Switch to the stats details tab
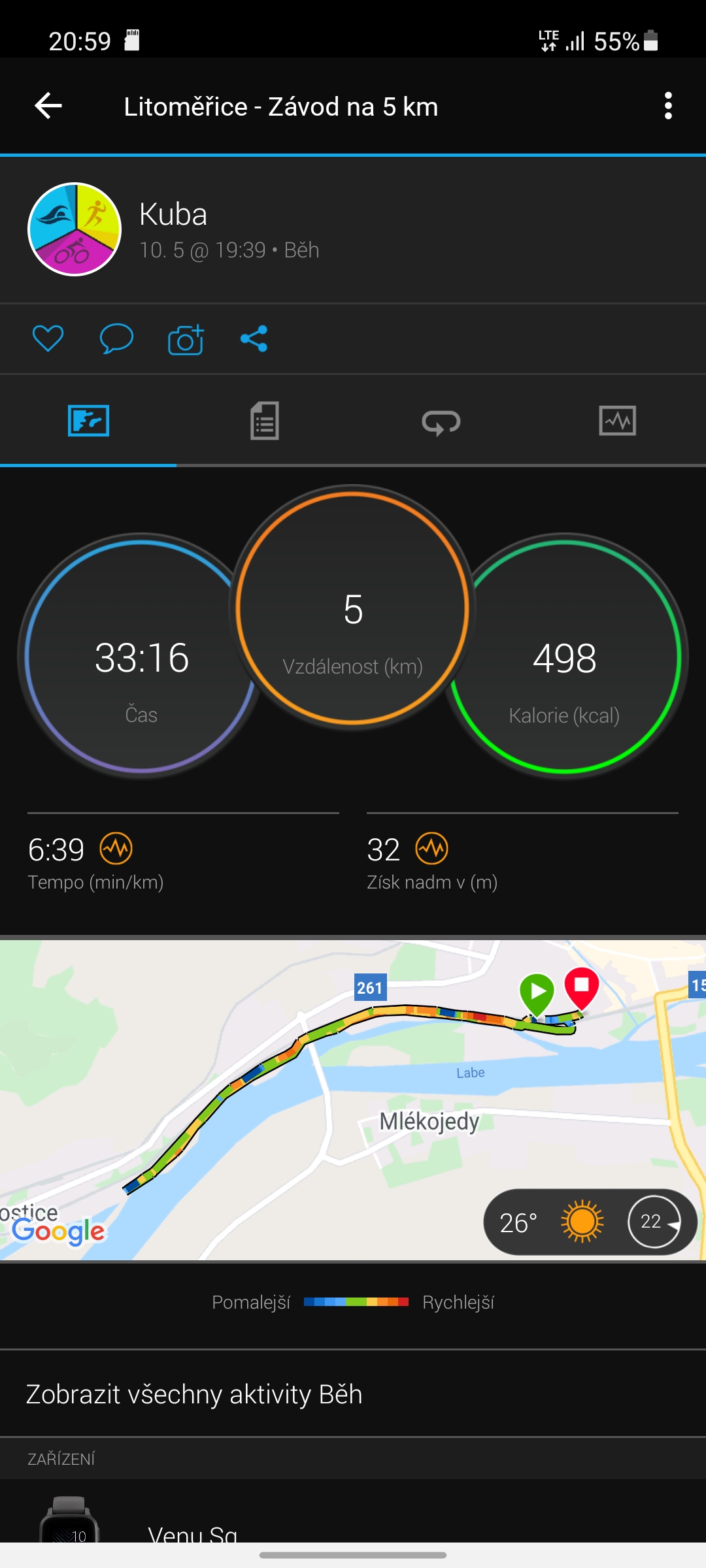706x1568 pixels. pos(265,421)
